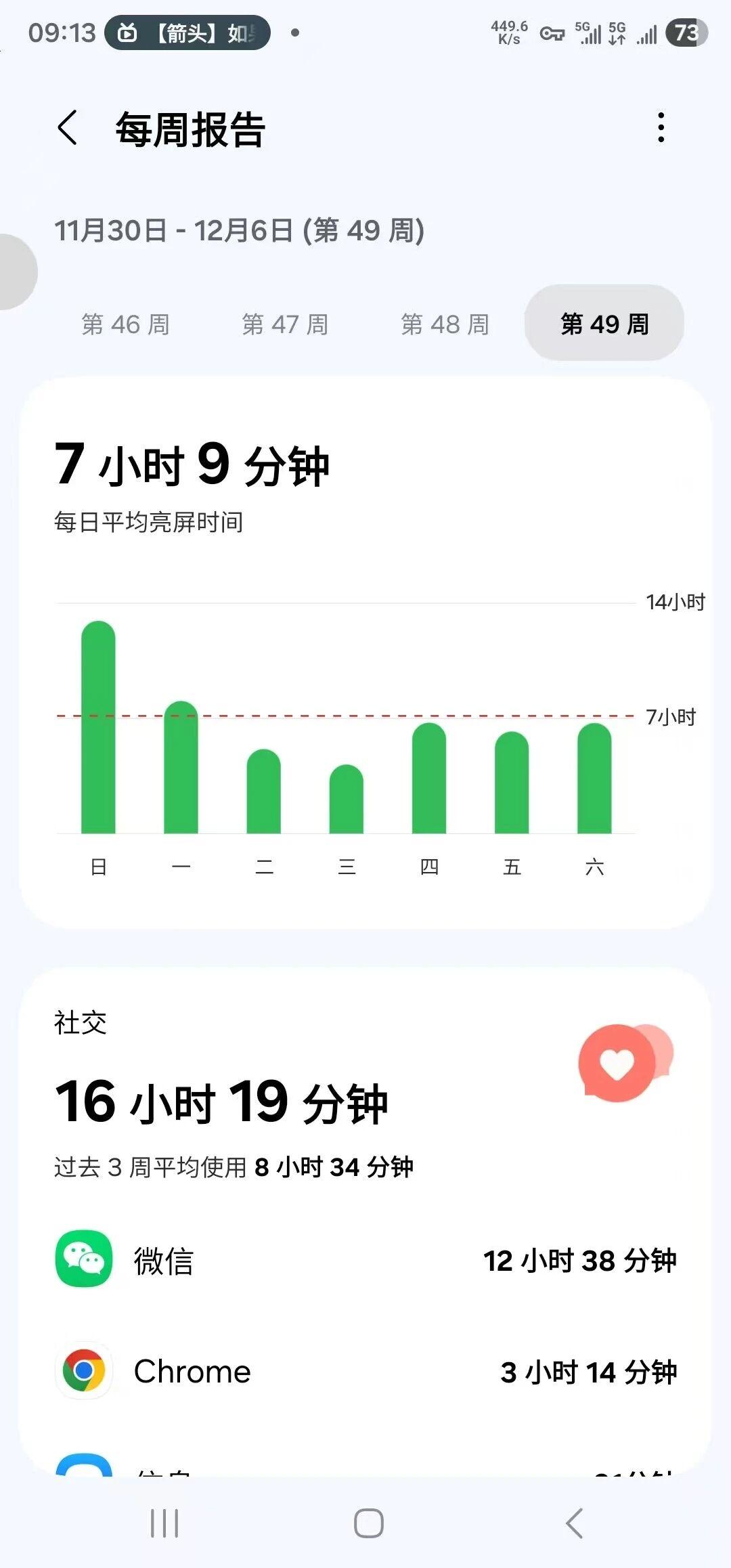
Task: Switch to 第 46 周 tab
Action: pos(126,324)
